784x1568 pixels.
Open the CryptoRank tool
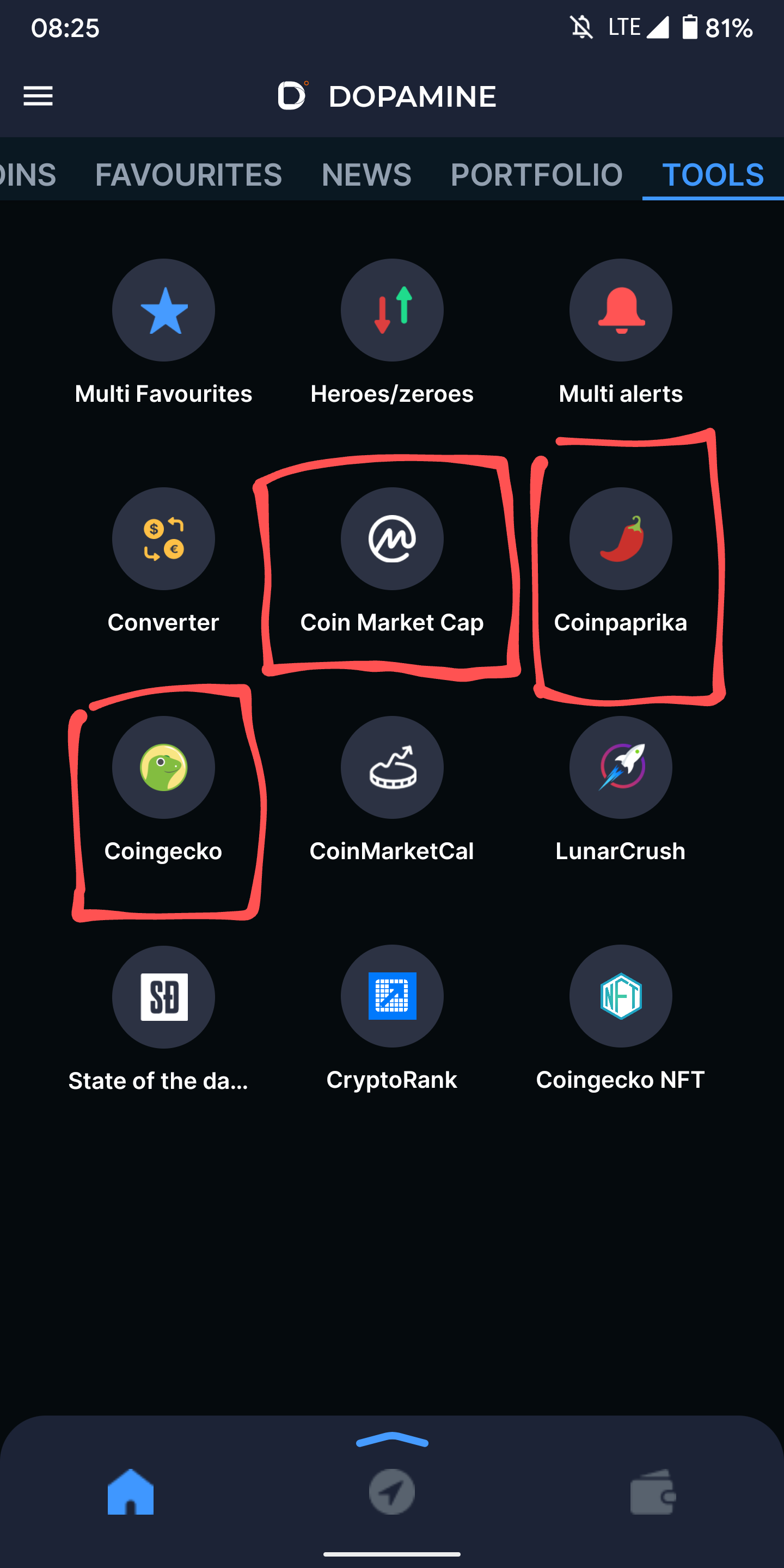pos(392,996)
